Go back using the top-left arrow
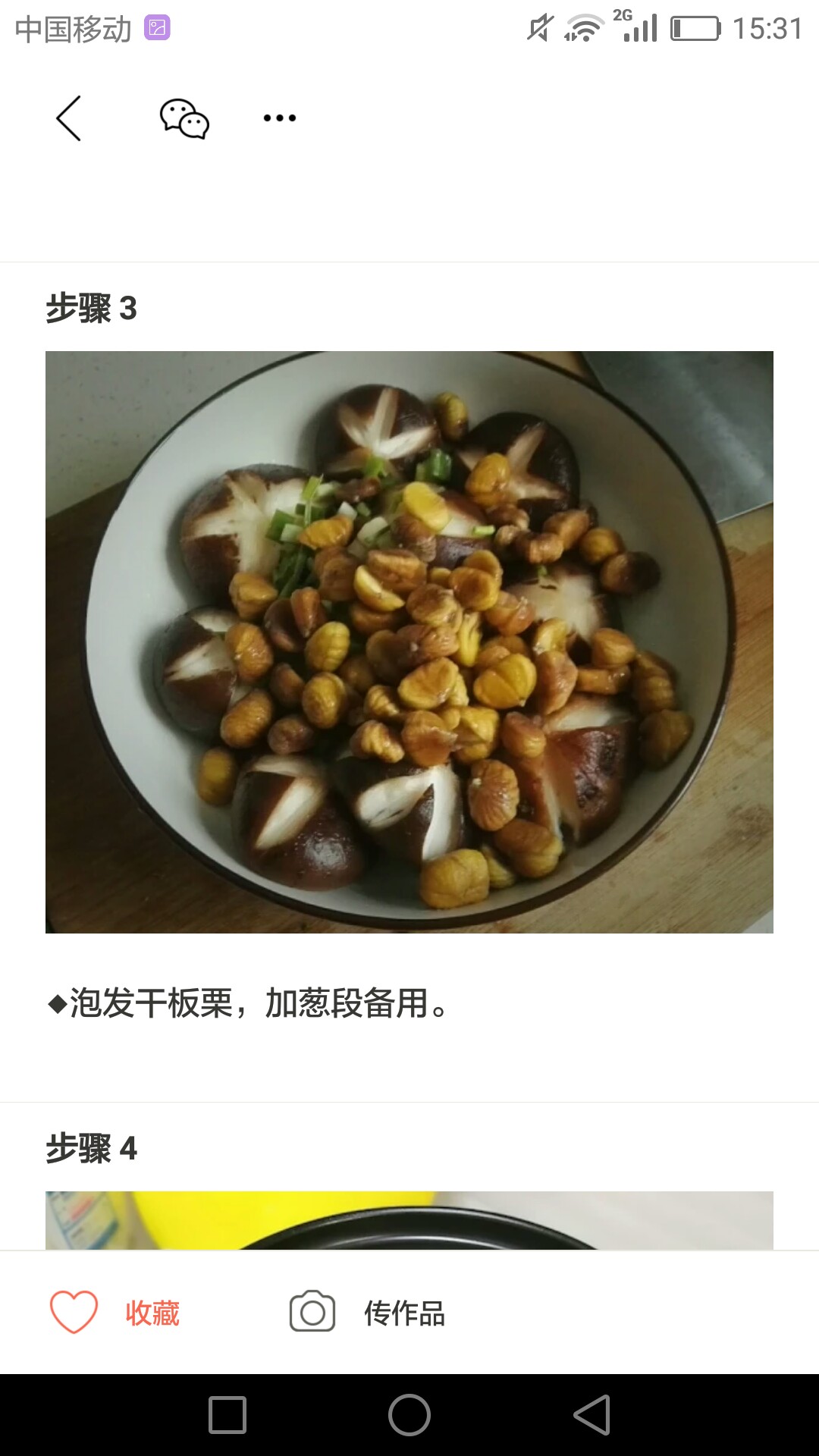The image size is (819, 1456). click(68, 118)
